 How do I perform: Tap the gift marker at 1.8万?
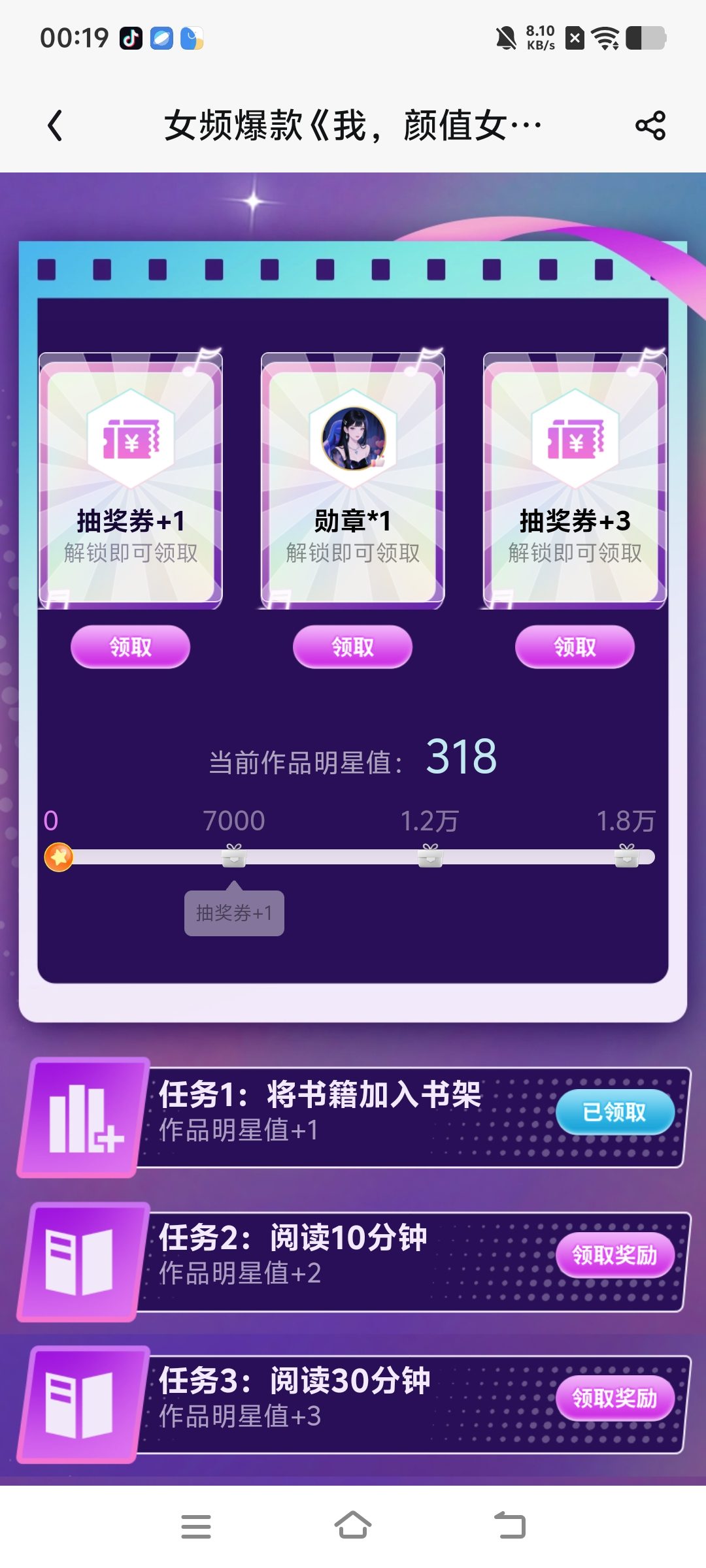tap(626, 856)
